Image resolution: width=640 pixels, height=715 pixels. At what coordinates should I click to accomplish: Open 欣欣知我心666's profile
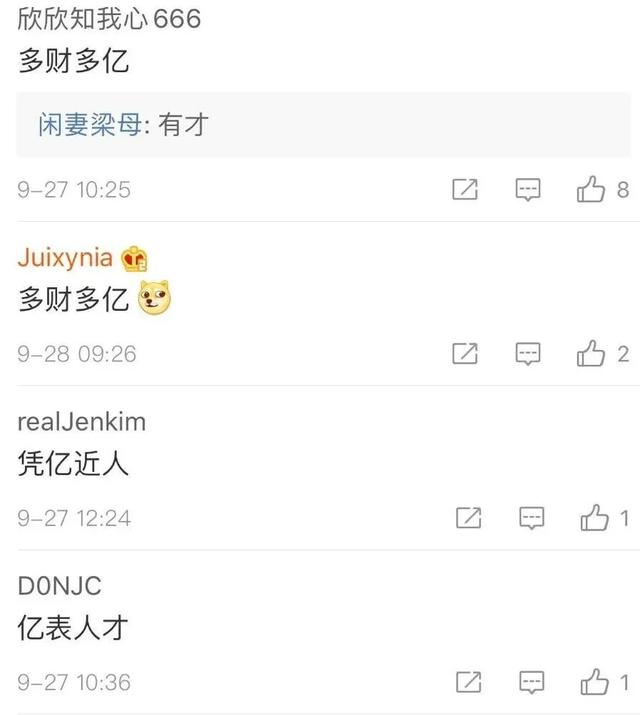tap(109, 18)
